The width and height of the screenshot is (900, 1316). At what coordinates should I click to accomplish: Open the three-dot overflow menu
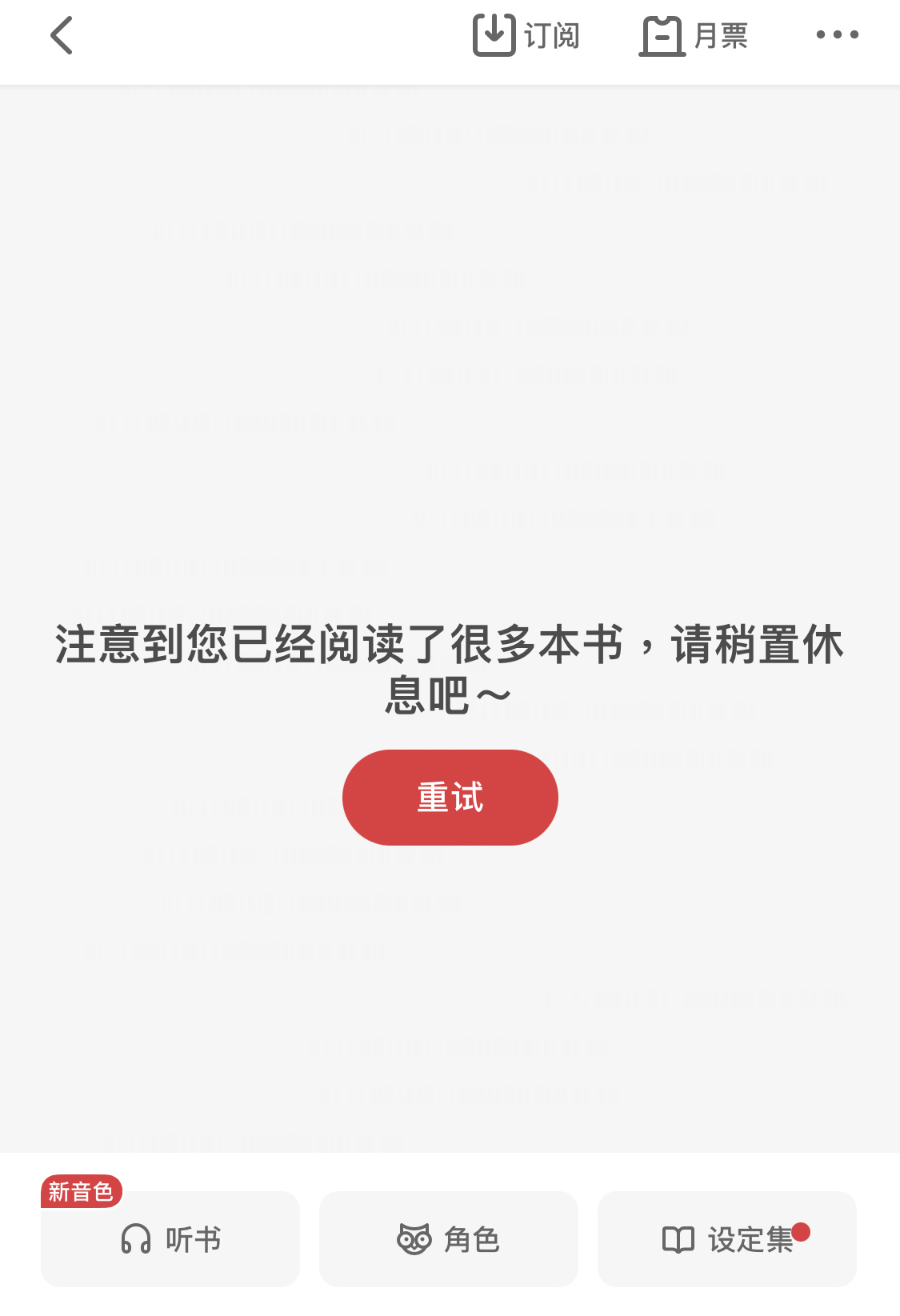pyautogui.click(x=837, y=35)
